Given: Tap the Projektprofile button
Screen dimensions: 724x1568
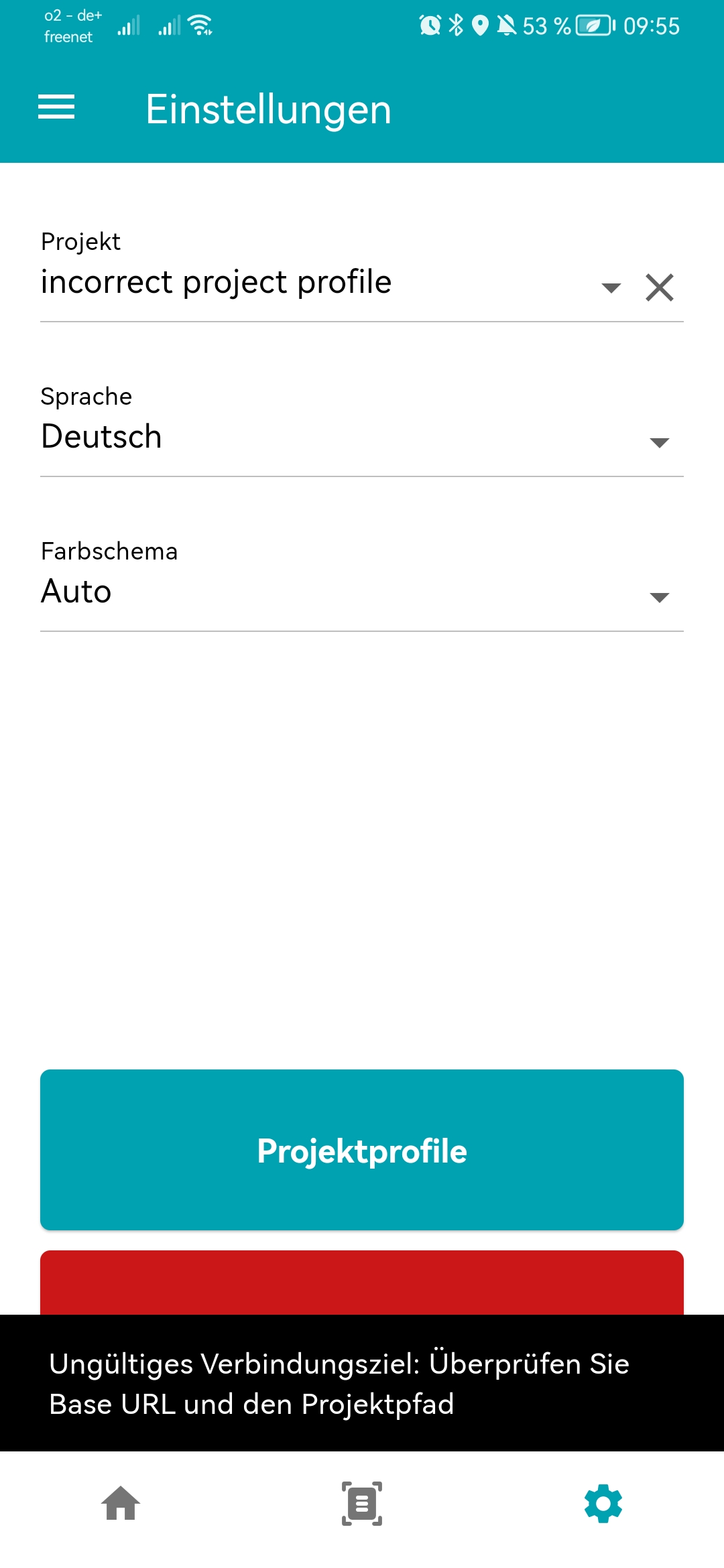Looking at the screenshot, I should (x=362, y=1150).
